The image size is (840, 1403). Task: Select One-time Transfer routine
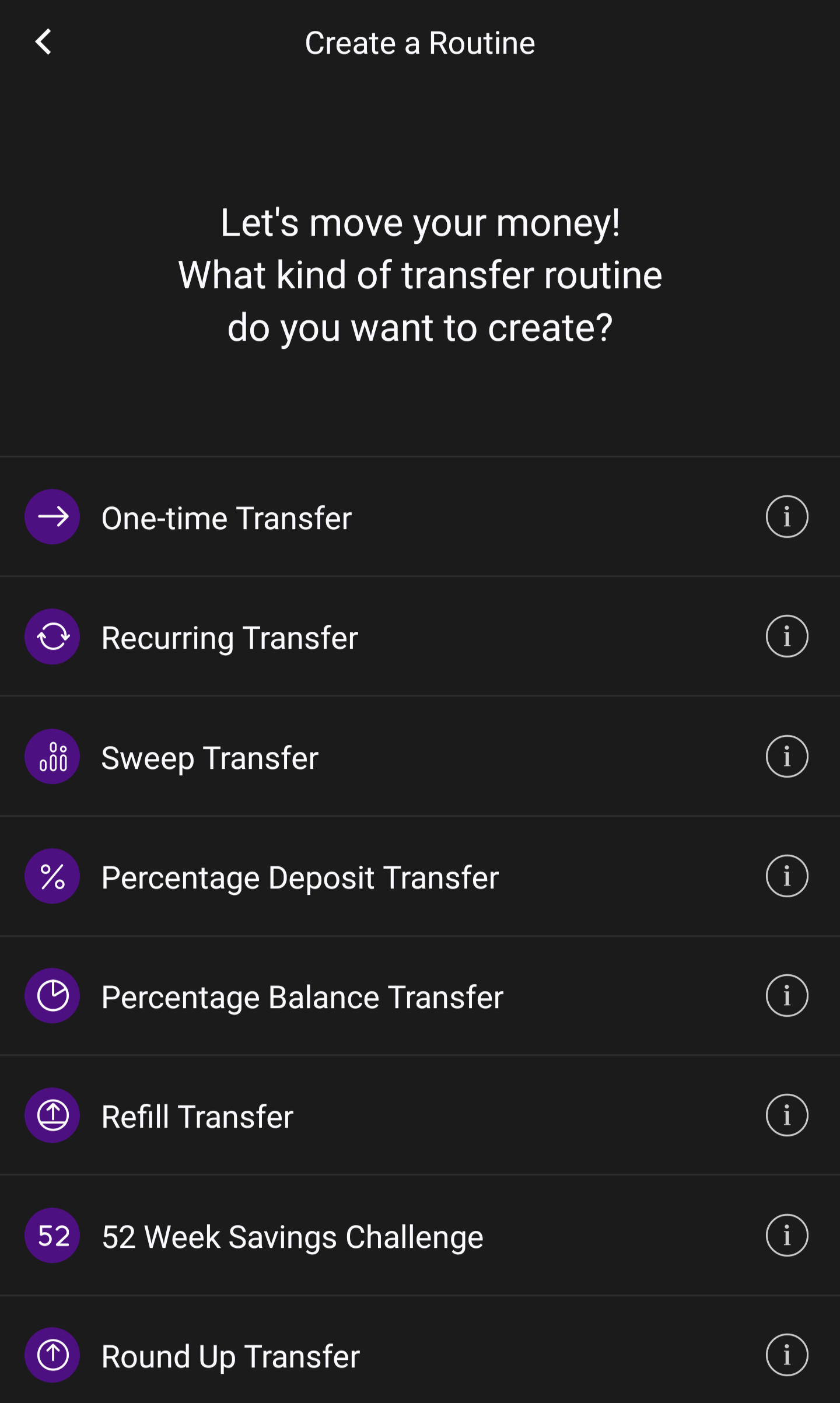click(226, 517)
